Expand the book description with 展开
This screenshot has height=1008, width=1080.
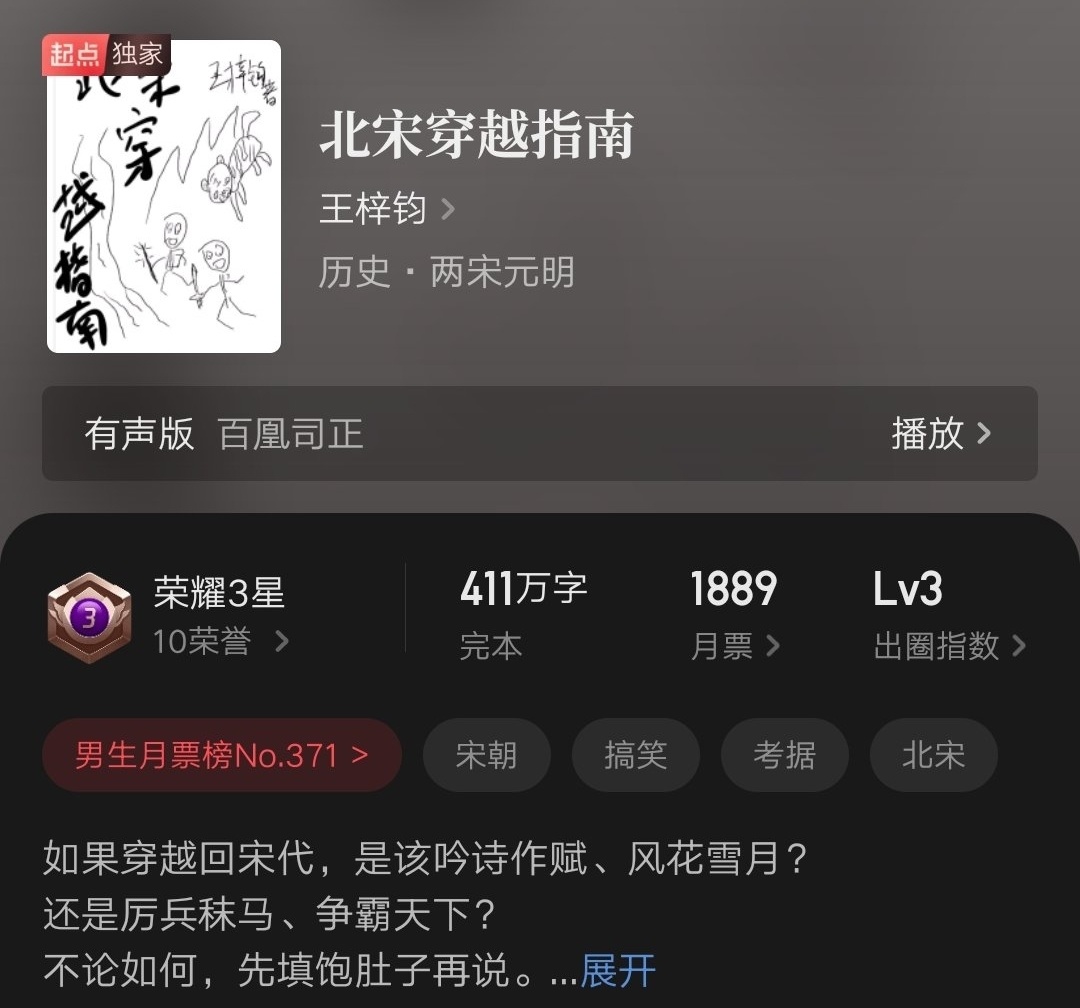[x=618, y=971]
